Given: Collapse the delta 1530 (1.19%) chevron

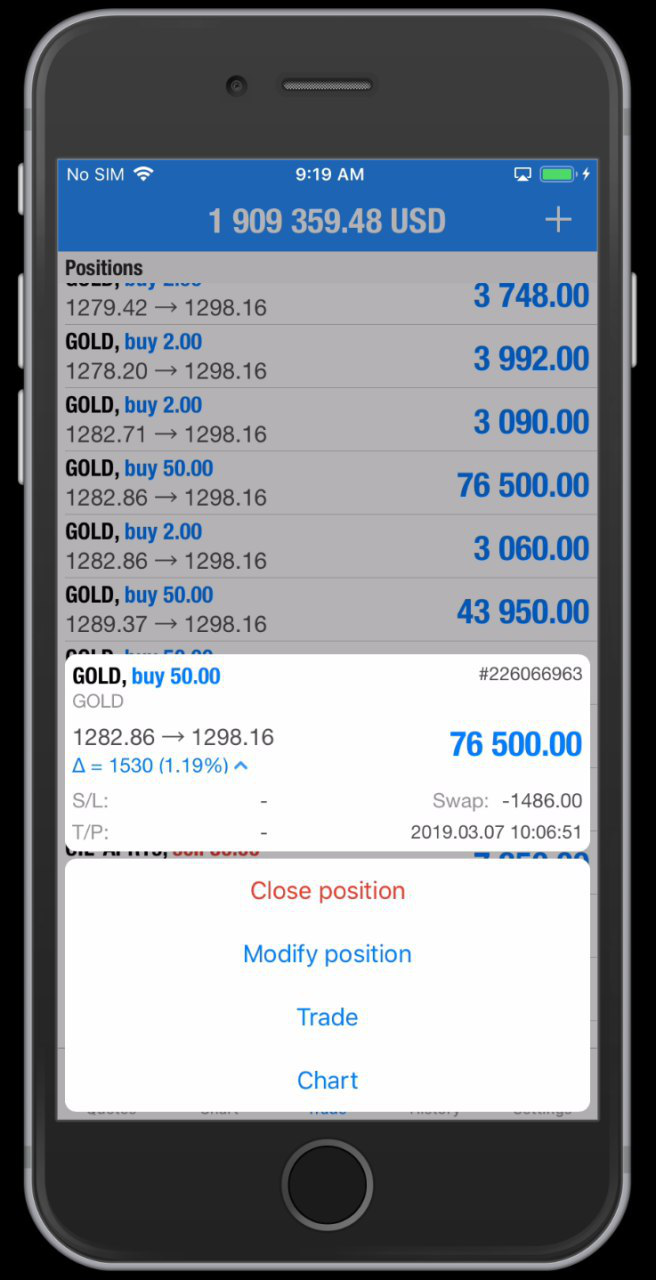Looking at the screenshot, I should tap(241, 766).
